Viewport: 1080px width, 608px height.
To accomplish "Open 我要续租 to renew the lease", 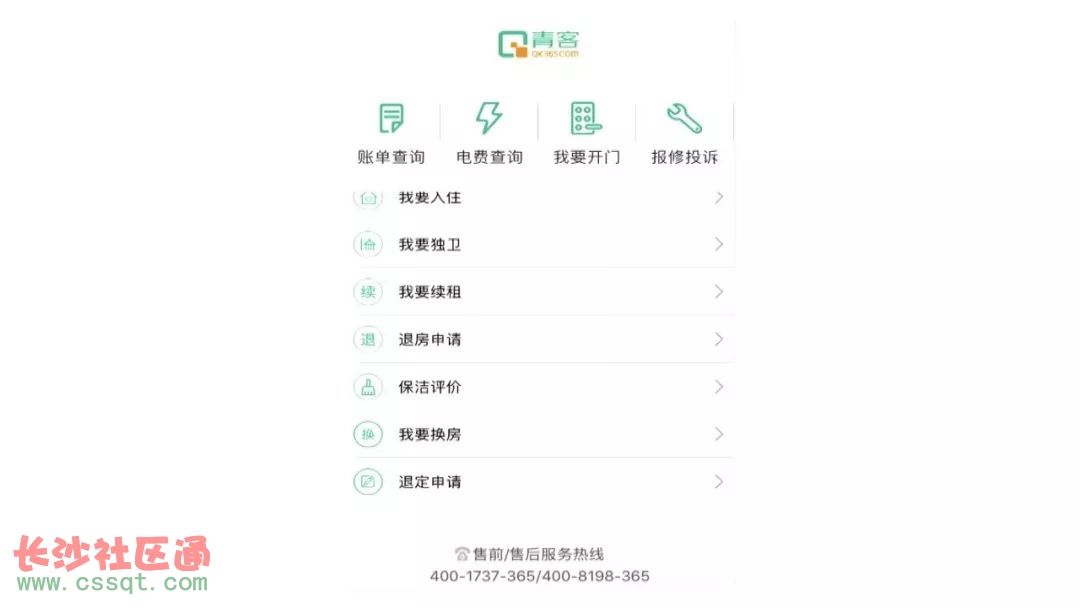I will tap(540, 292).
